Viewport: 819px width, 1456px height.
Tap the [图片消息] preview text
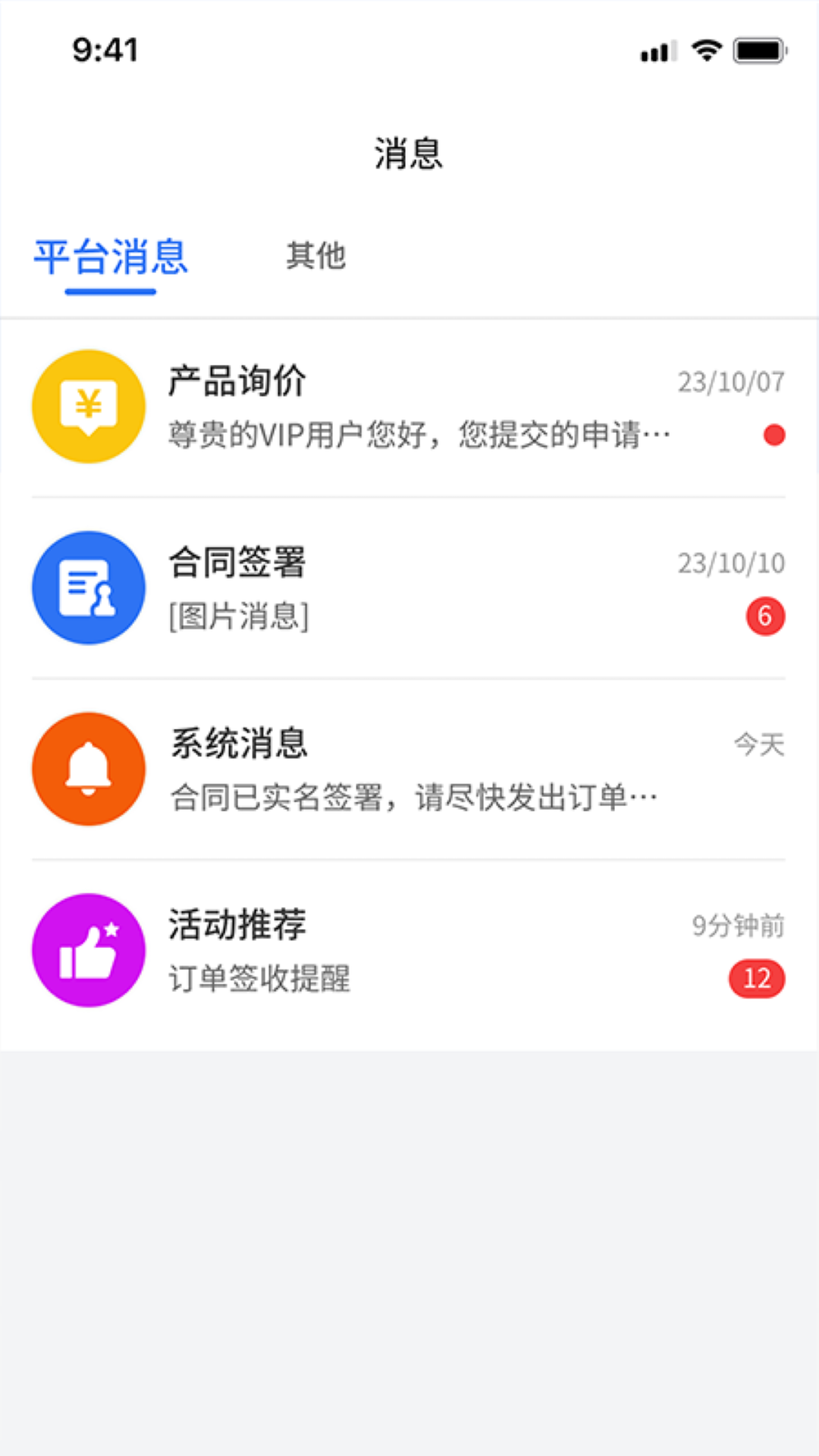[237, 616]
